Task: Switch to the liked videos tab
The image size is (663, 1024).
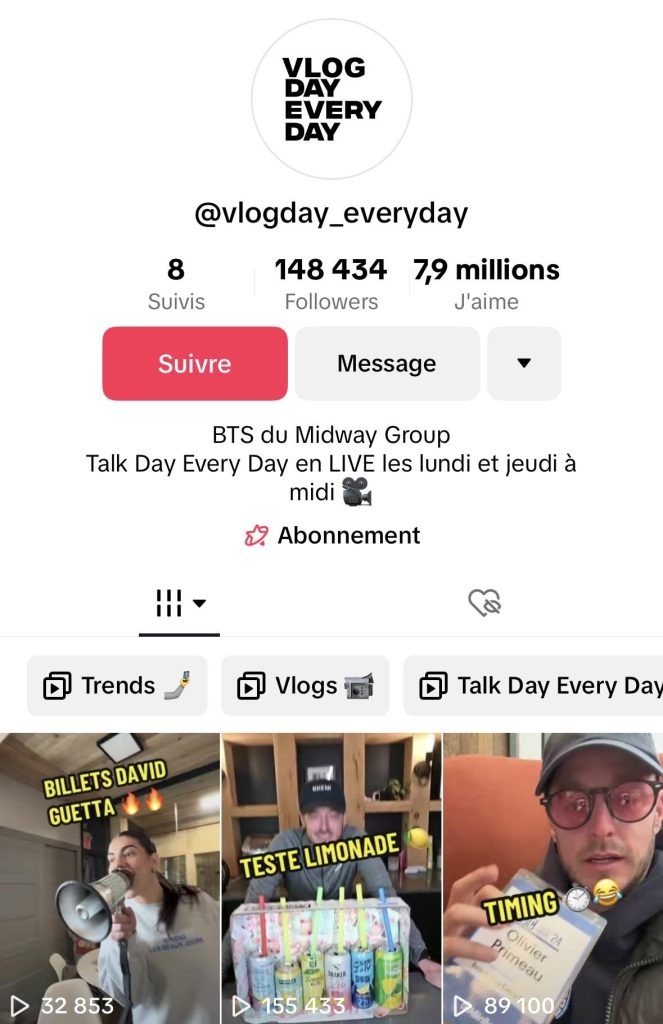Action: pos(484,603)
